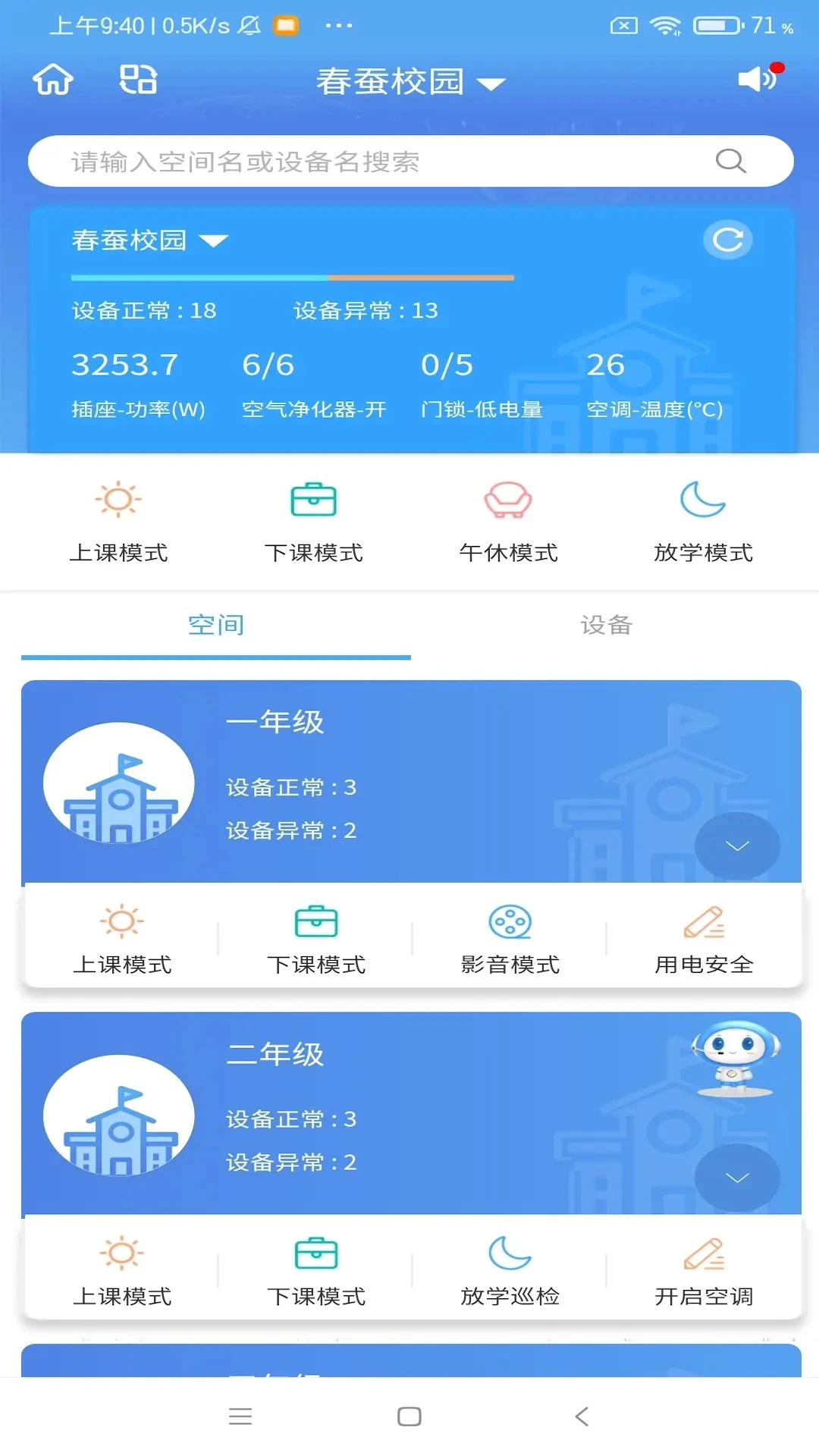Viewport: 819px width, 1456px height.
Task: Click the home icon in top left
Action: click(x=53, y=80)
